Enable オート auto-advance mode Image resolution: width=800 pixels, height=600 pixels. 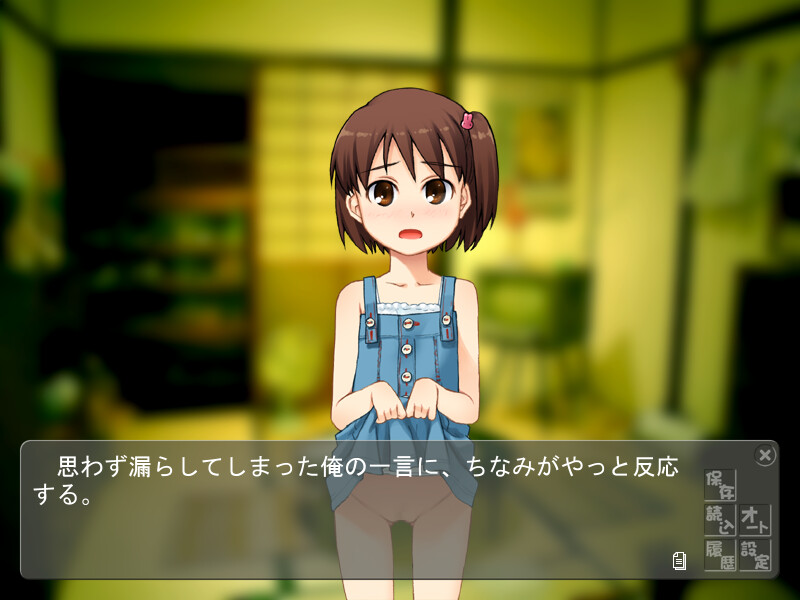pyautogui.click(x=755, y=520)
